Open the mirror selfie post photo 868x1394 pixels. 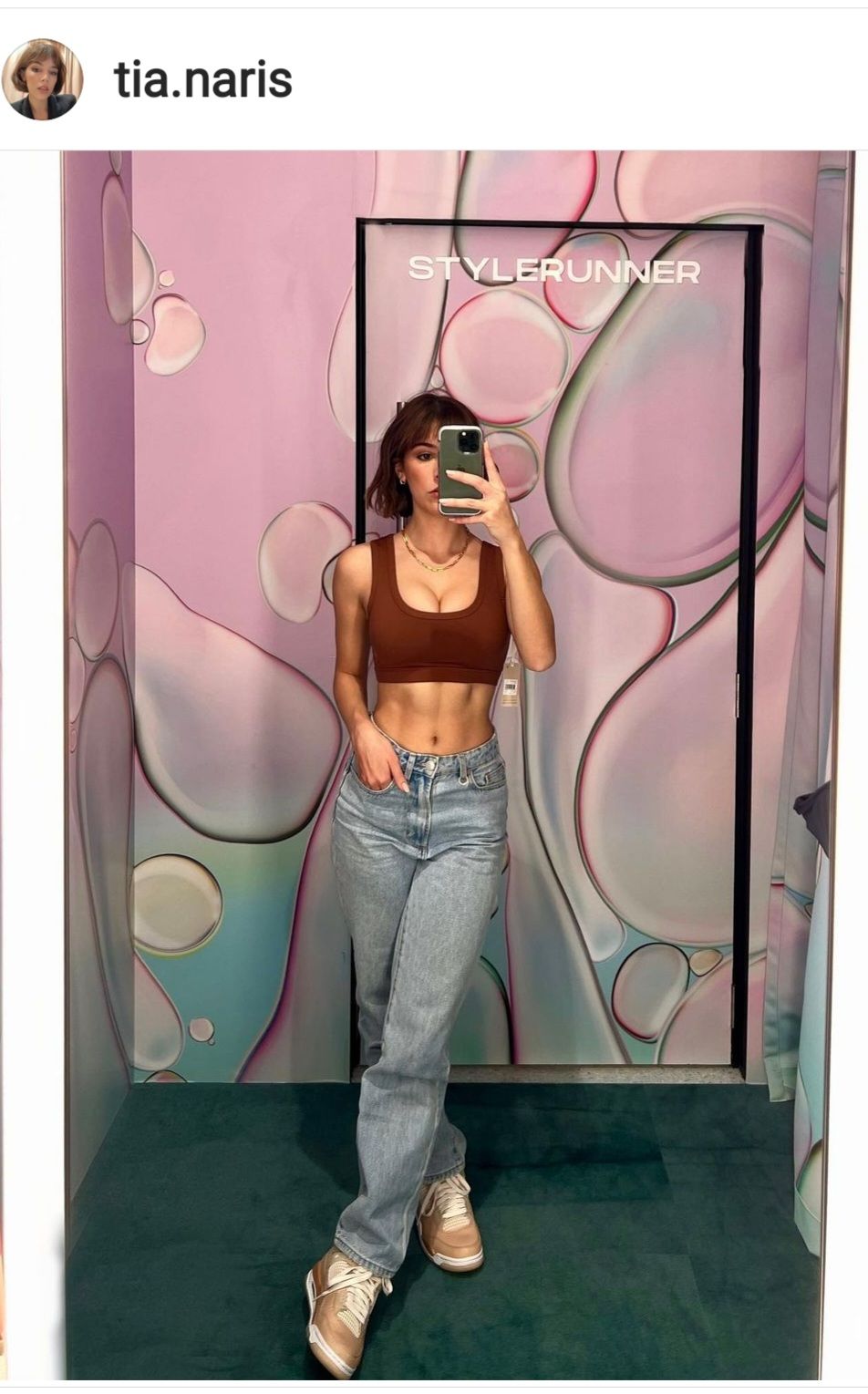[434, 766]
